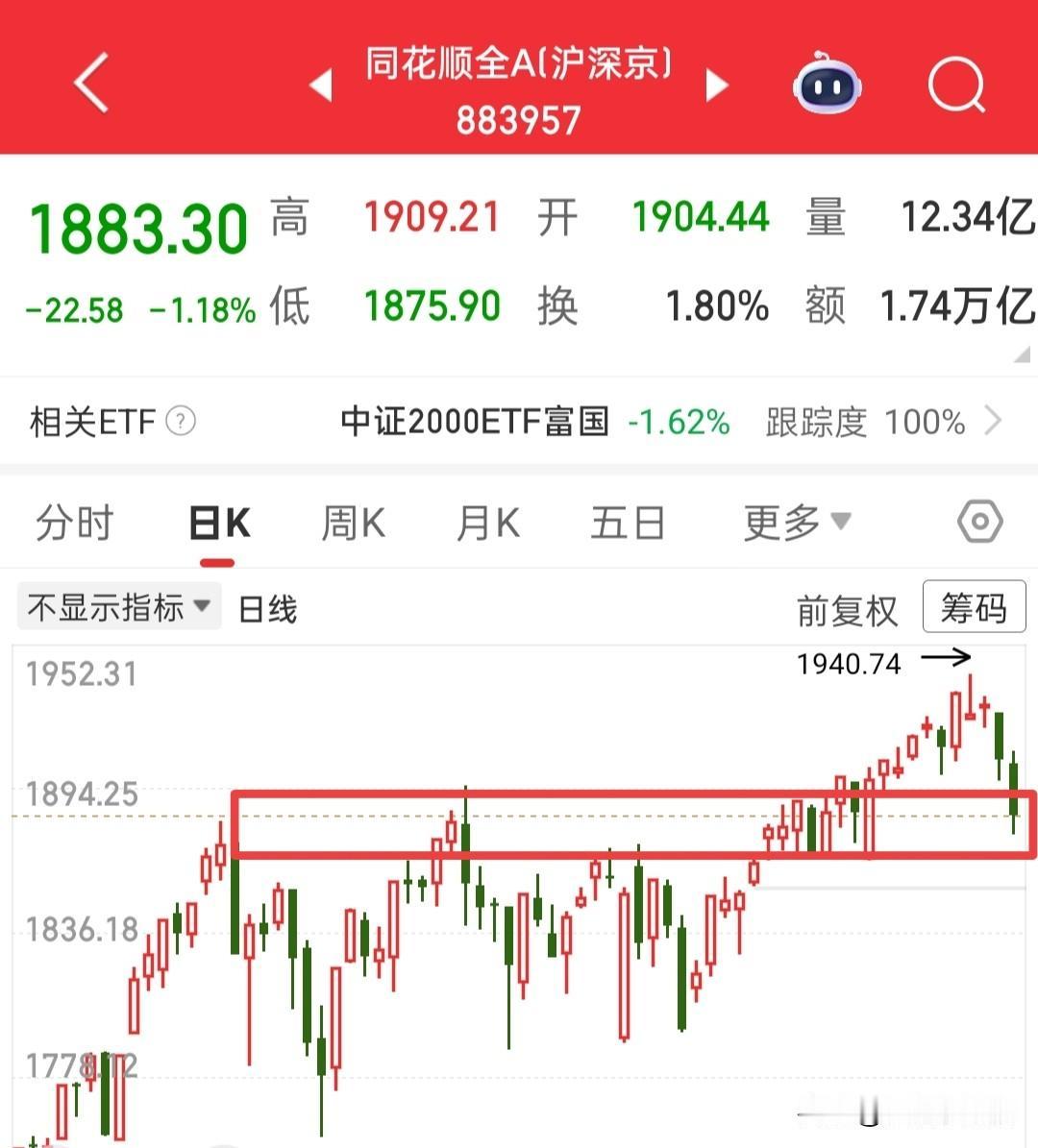The image size is (1038, 1148).
Task: Switch to the 分时 intraday tab
Action: pyautogui.click(x=74, y=522)
